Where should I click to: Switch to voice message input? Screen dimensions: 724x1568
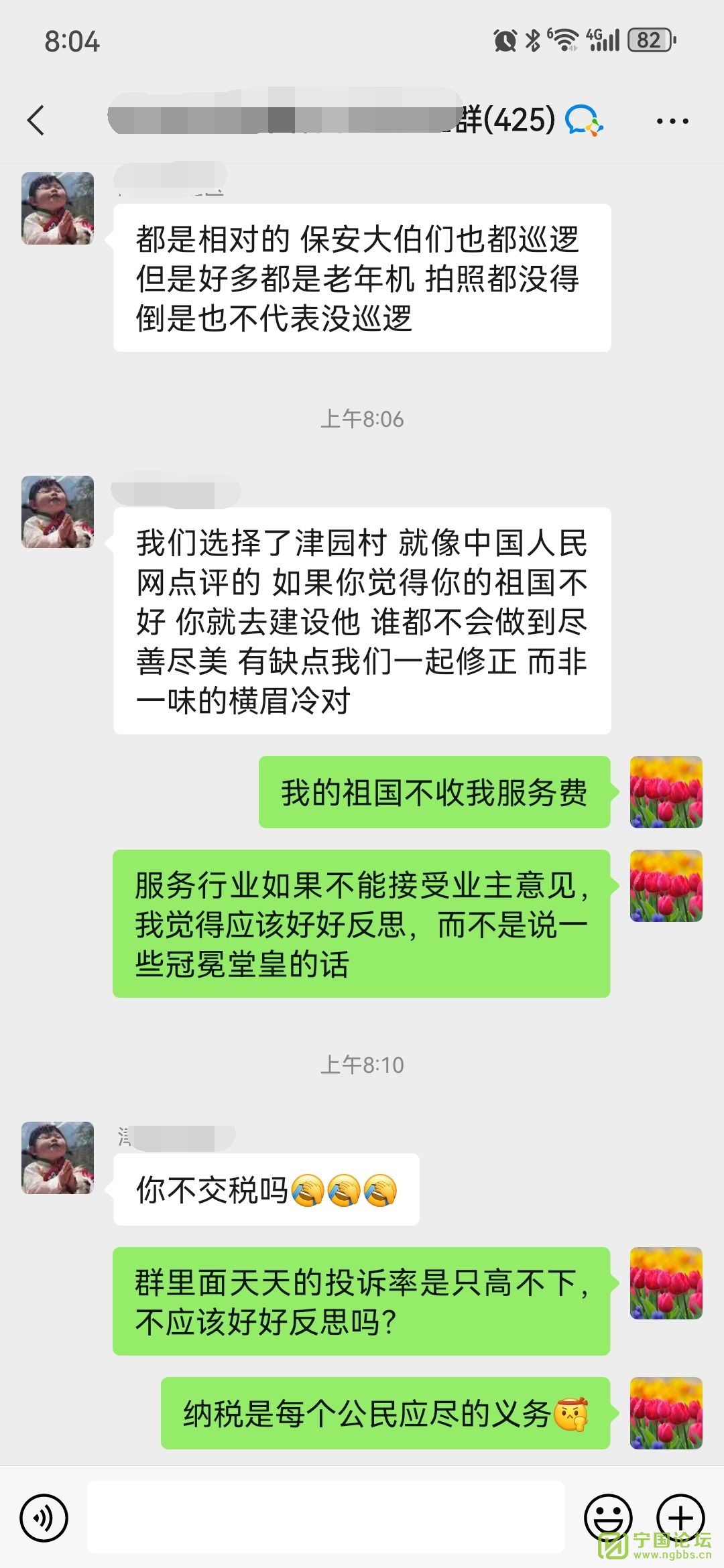44,1518
